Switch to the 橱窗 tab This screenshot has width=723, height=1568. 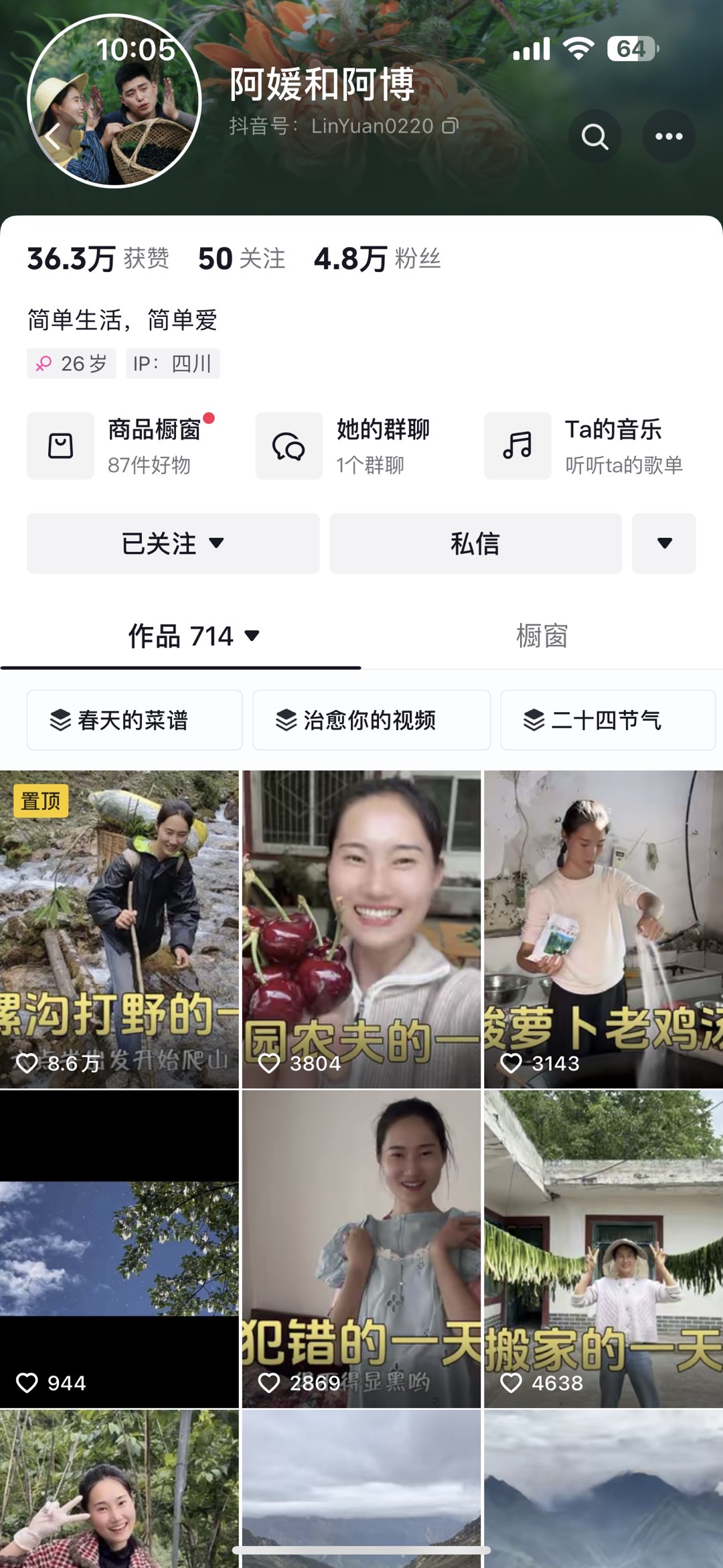point(542,636)
